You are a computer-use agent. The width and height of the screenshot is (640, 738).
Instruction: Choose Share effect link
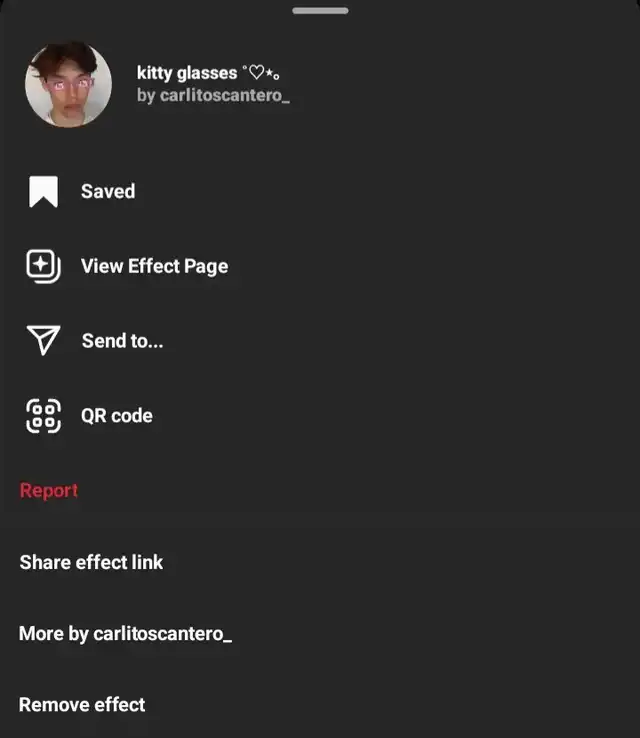[91, 562]
